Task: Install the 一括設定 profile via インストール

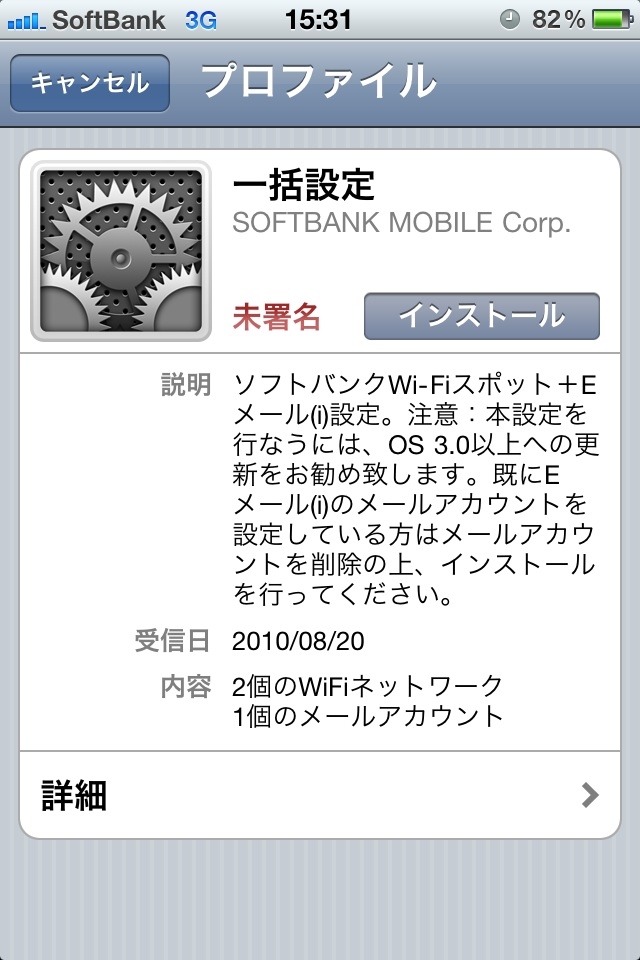Action: (481, 317)
